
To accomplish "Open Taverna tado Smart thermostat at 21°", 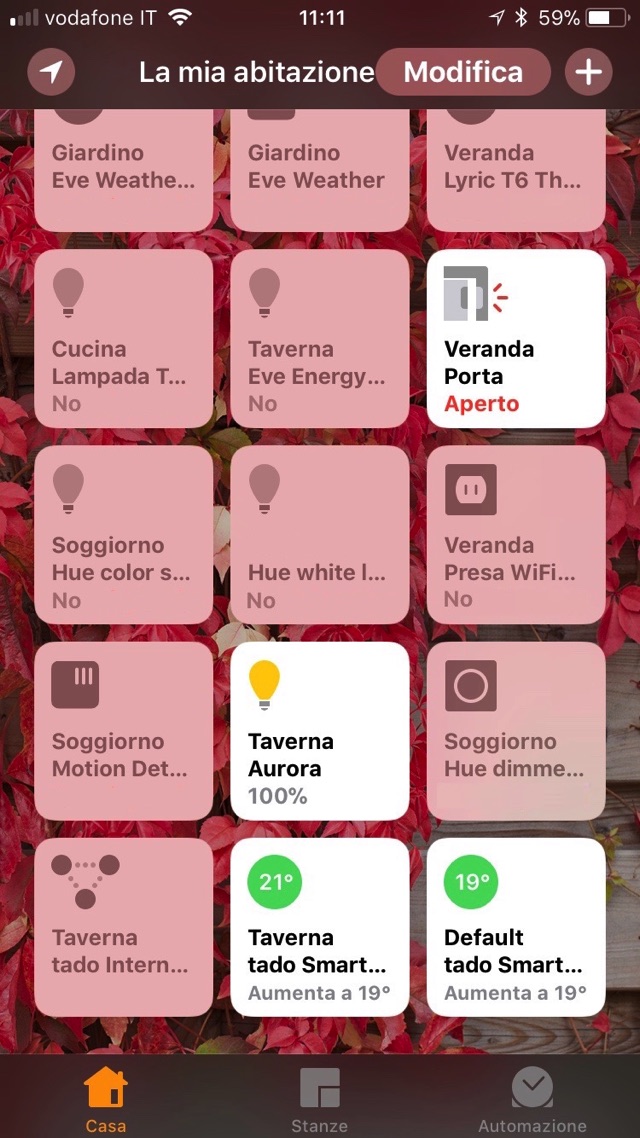I will tap(320, 927).
